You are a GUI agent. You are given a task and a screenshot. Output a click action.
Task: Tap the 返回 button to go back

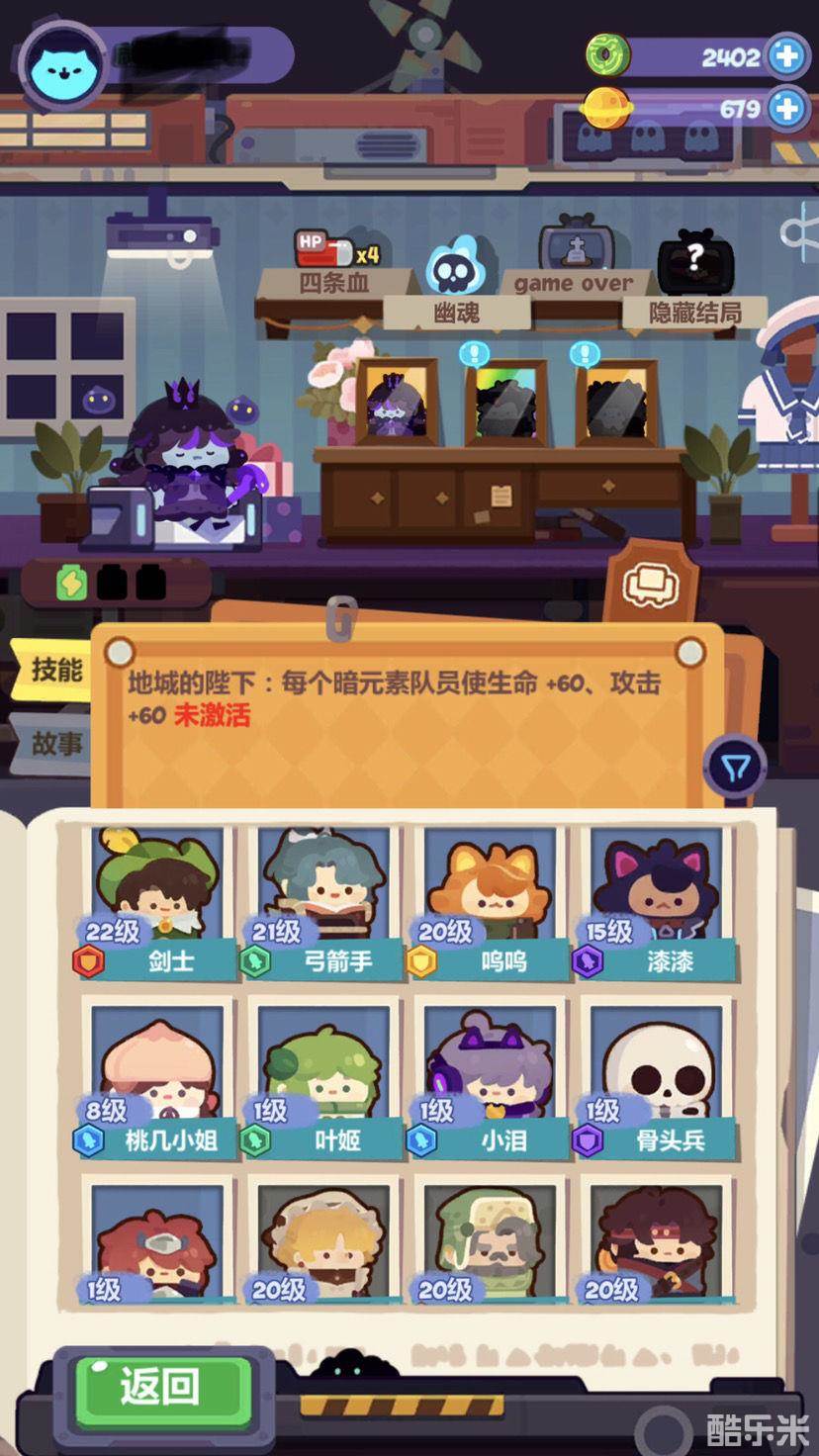(x=161, y=1387)
